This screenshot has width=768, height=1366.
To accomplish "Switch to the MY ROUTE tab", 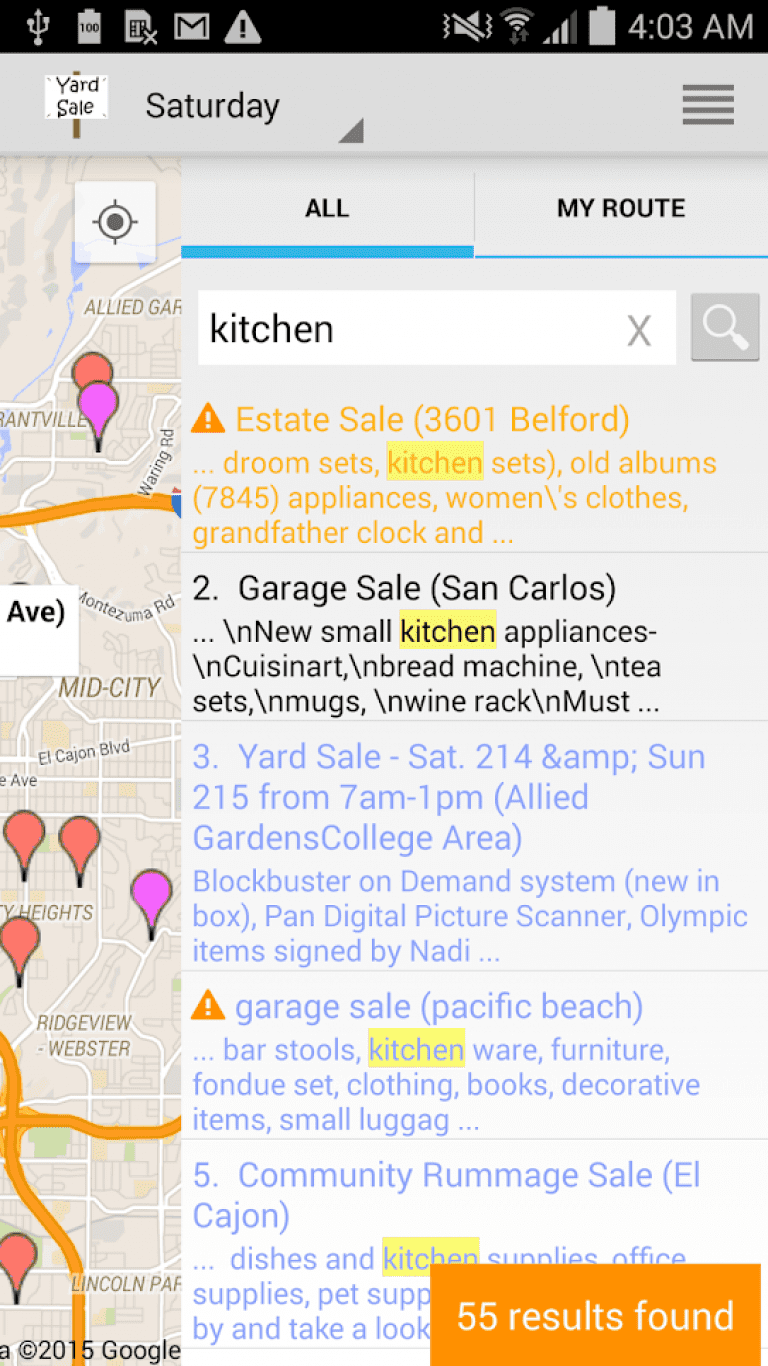I will coord(621,207).
